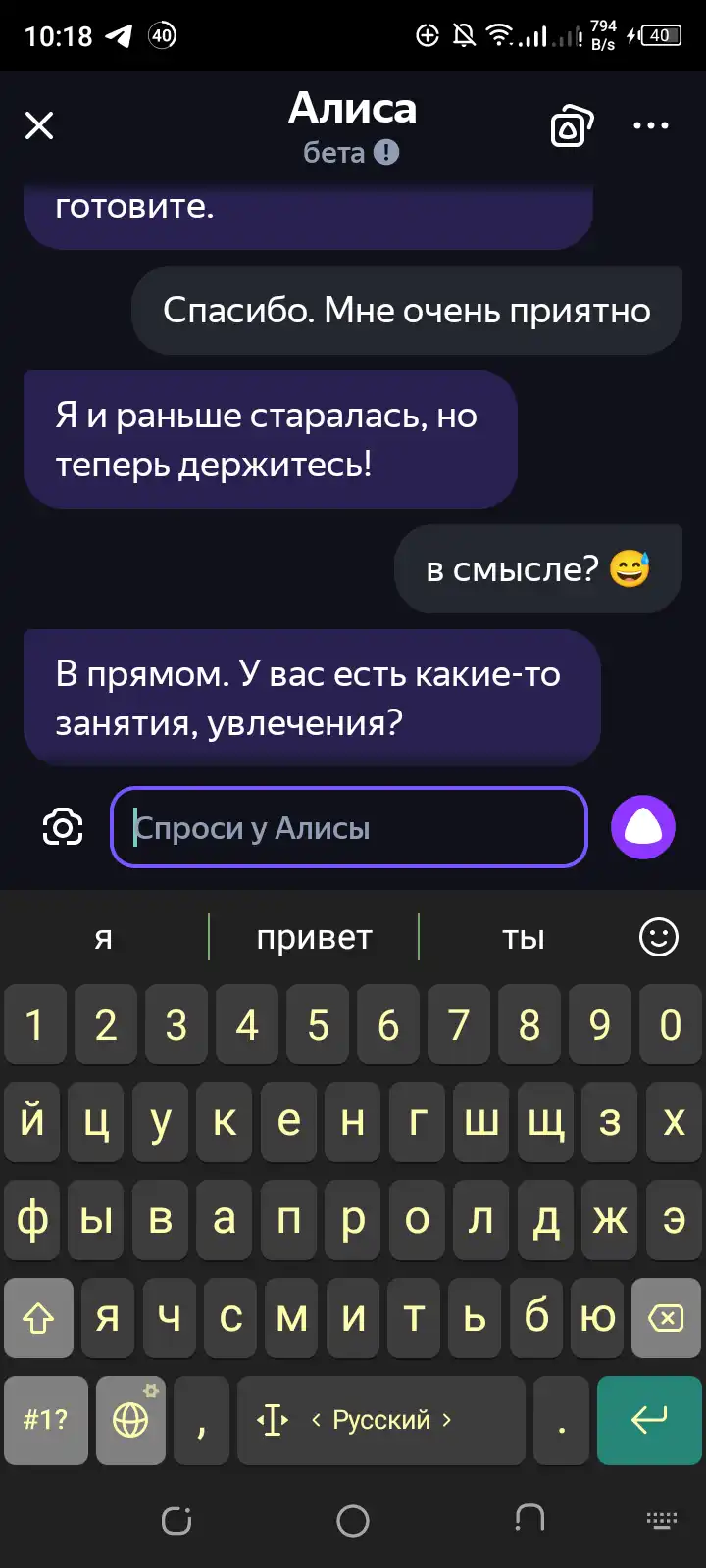This screenshot has height=1568, width=706.
Task: Tap the beta info exclamation badge
Action: click(386, 153)
